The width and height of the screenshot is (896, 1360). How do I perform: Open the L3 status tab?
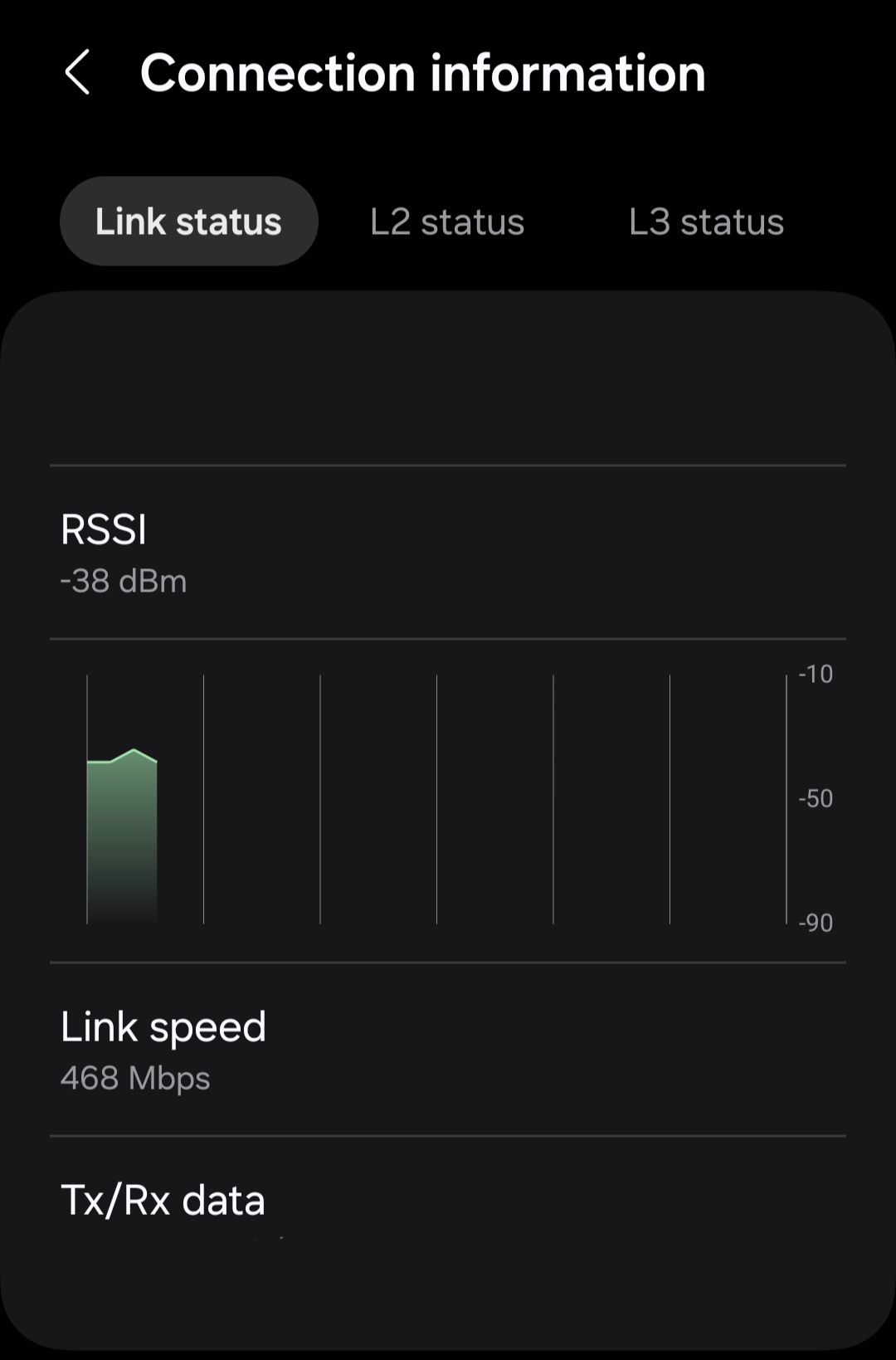tap(706, 222)
